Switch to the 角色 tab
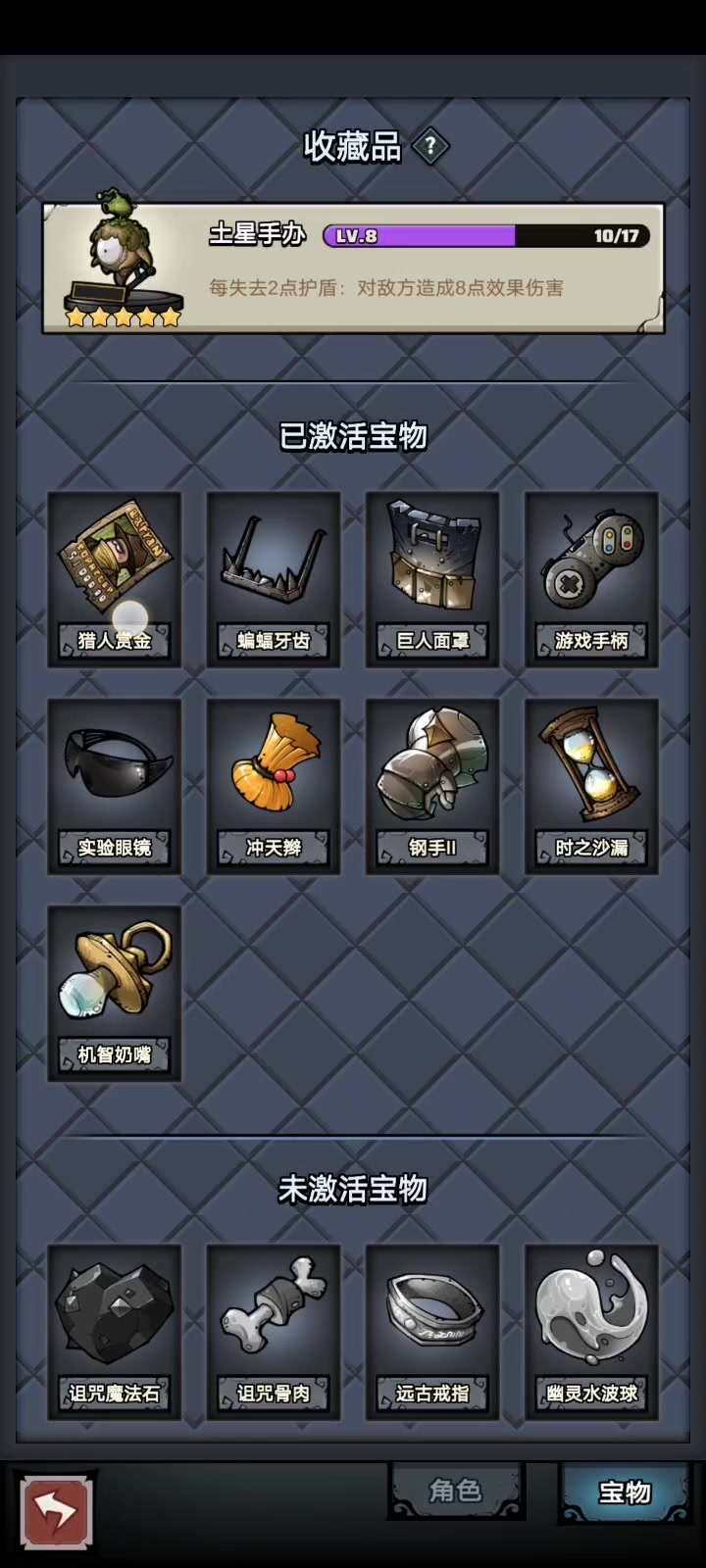 click(456, 1491)
